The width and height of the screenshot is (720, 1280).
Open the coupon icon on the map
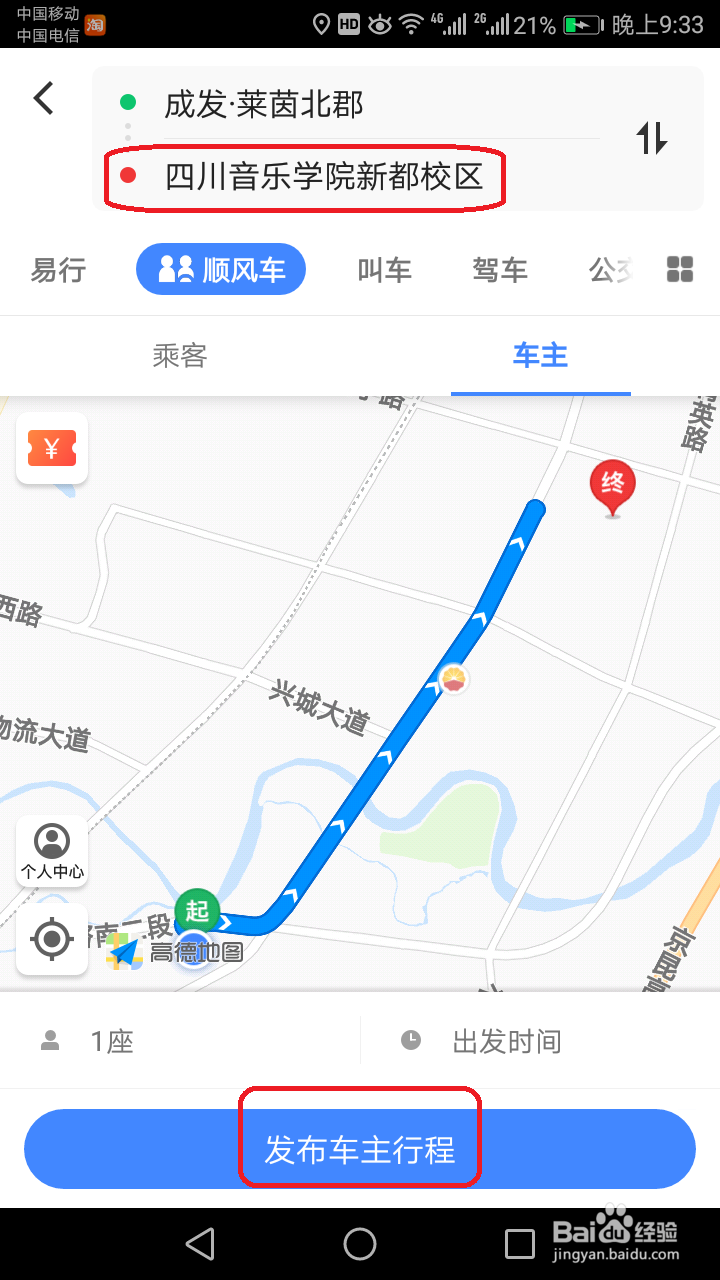52,449
